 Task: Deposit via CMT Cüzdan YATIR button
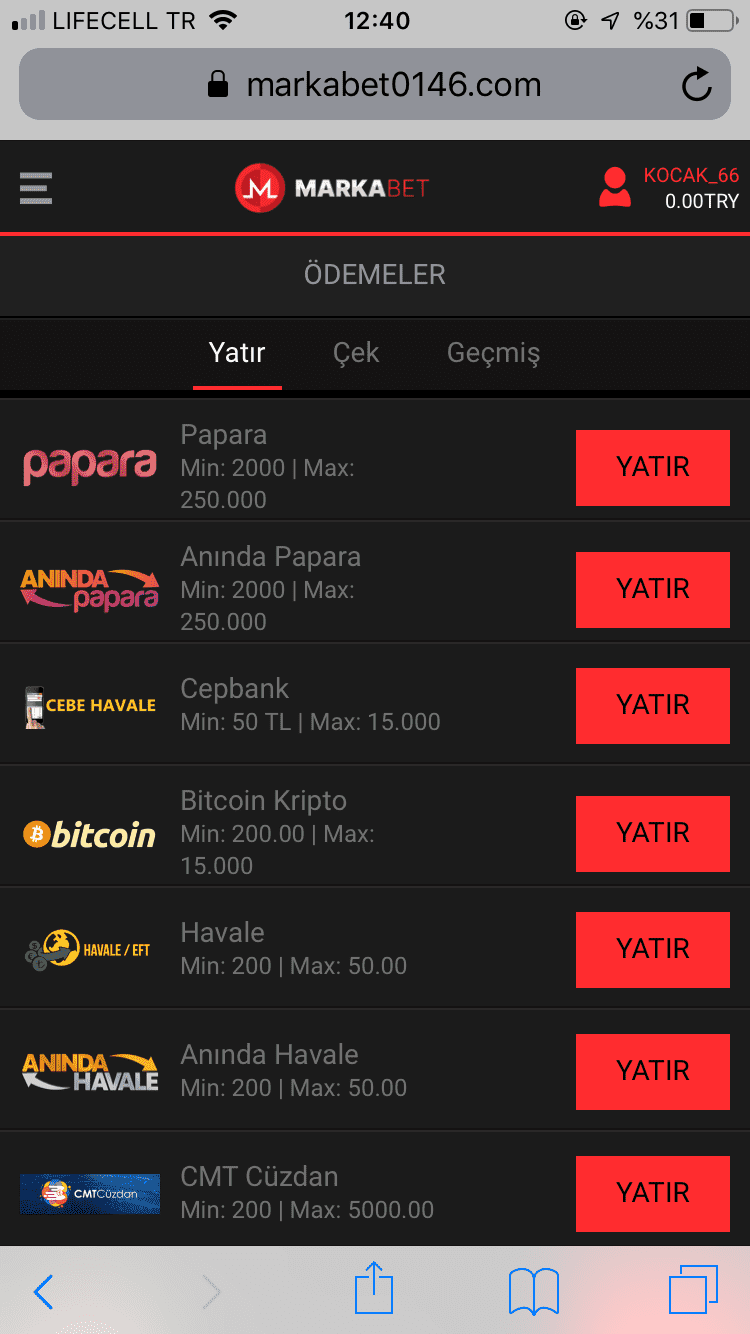[653, 1193]
